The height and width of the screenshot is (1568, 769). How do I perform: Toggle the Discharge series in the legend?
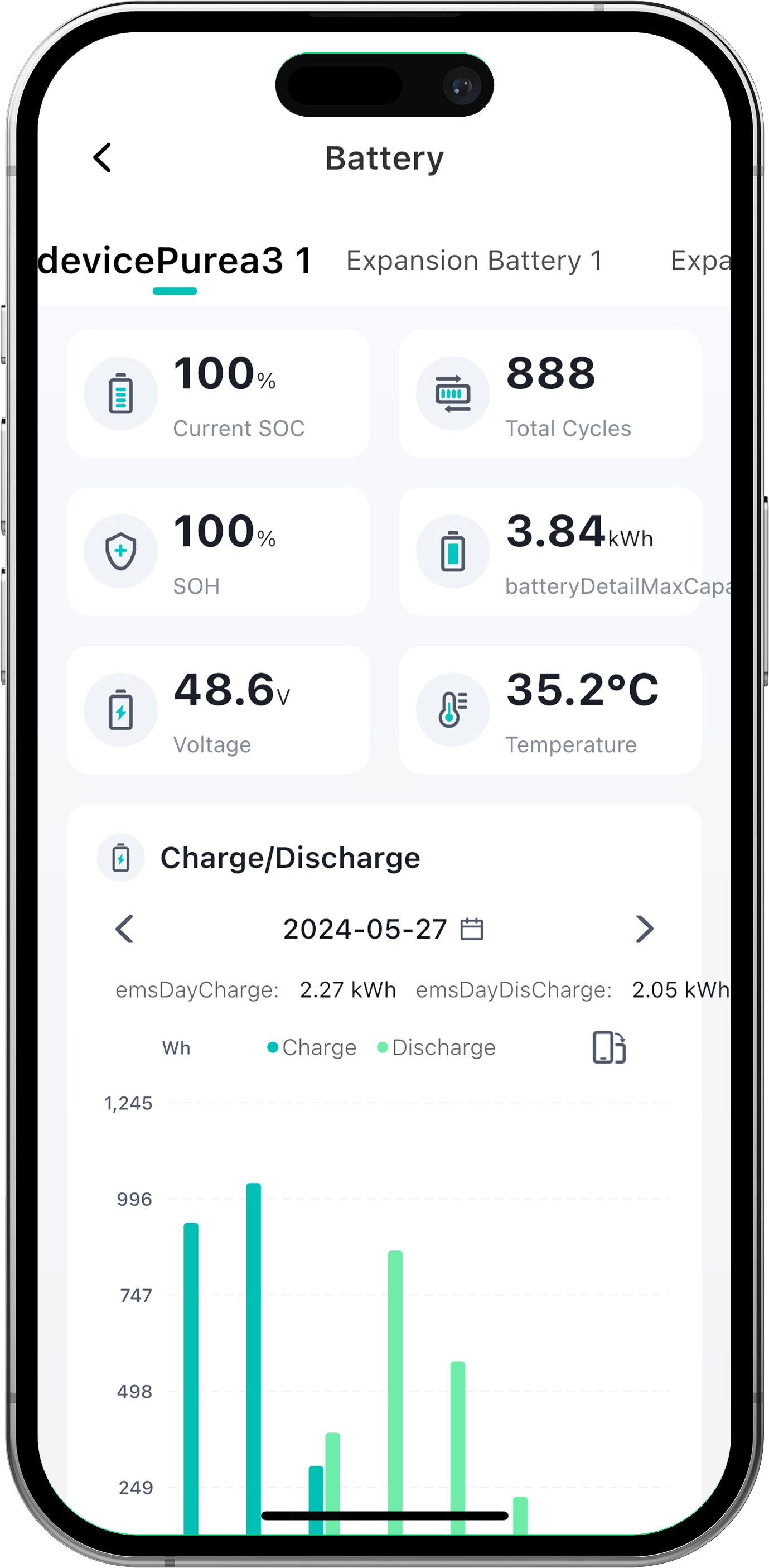point(437,1047)
